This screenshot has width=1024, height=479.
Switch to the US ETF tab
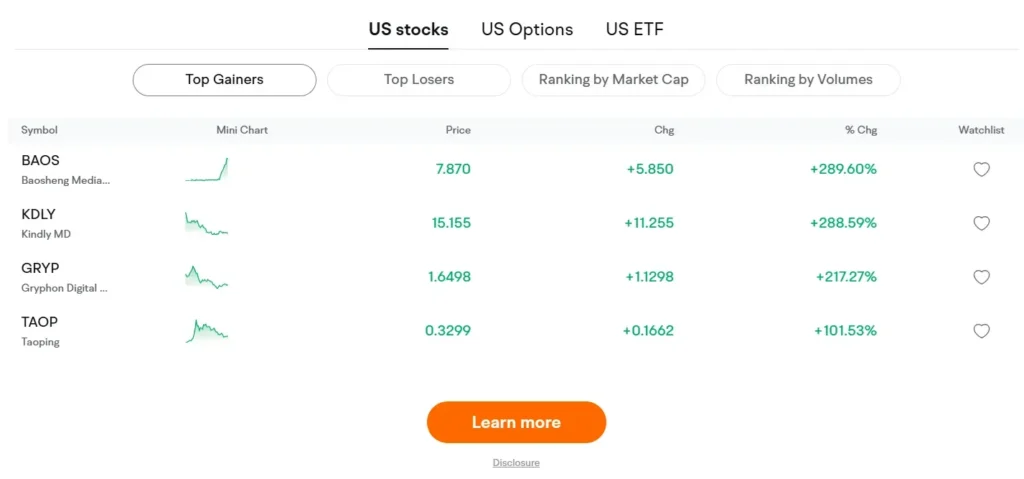coord(634,29)
